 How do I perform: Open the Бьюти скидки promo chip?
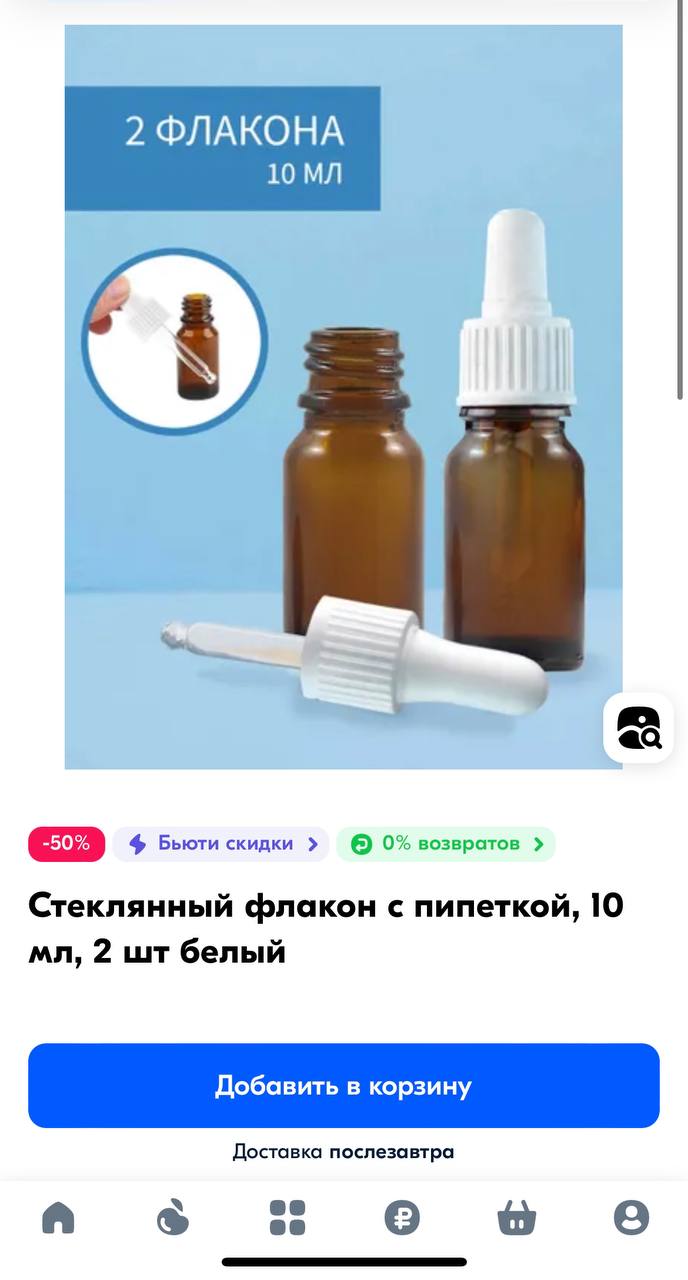click(x=220, y=844)
